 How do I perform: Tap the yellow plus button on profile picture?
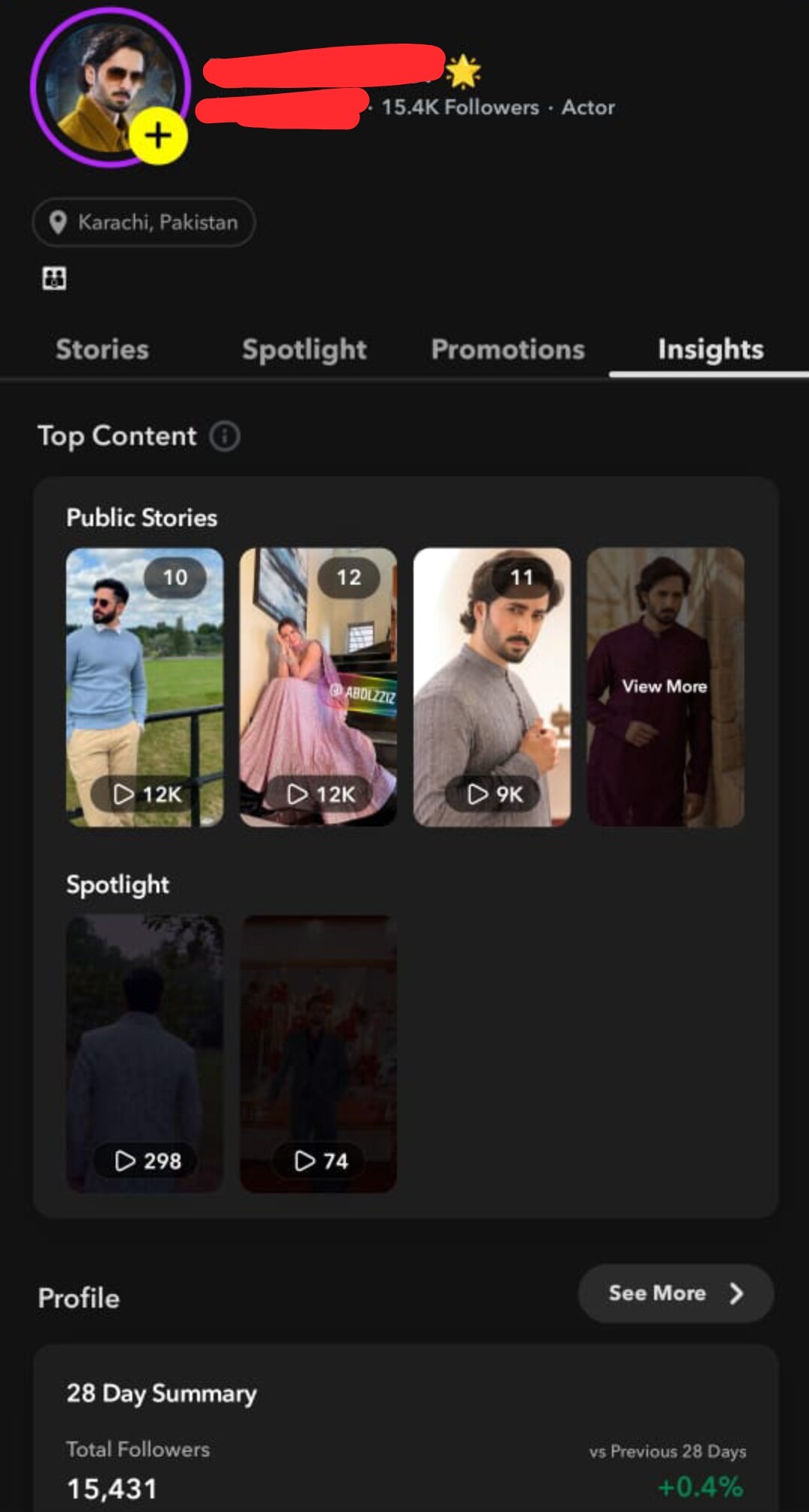[x=158, y=136]
